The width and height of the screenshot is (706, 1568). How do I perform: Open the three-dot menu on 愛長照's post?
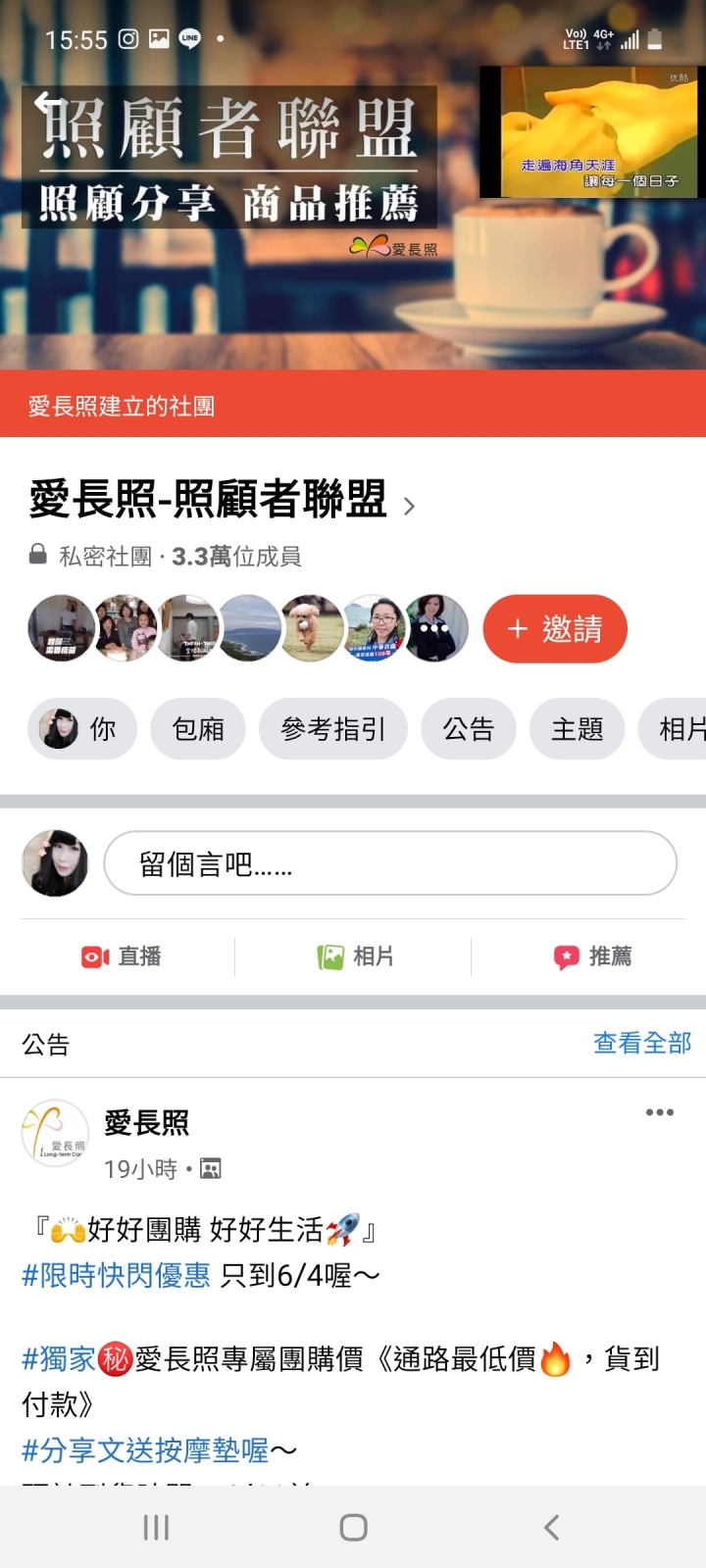659,1112
